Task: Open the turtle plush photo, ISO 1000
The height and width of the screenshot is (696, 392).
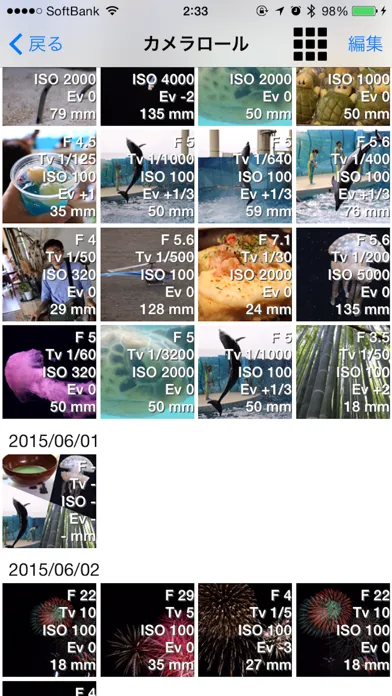Action: point(343,96)
